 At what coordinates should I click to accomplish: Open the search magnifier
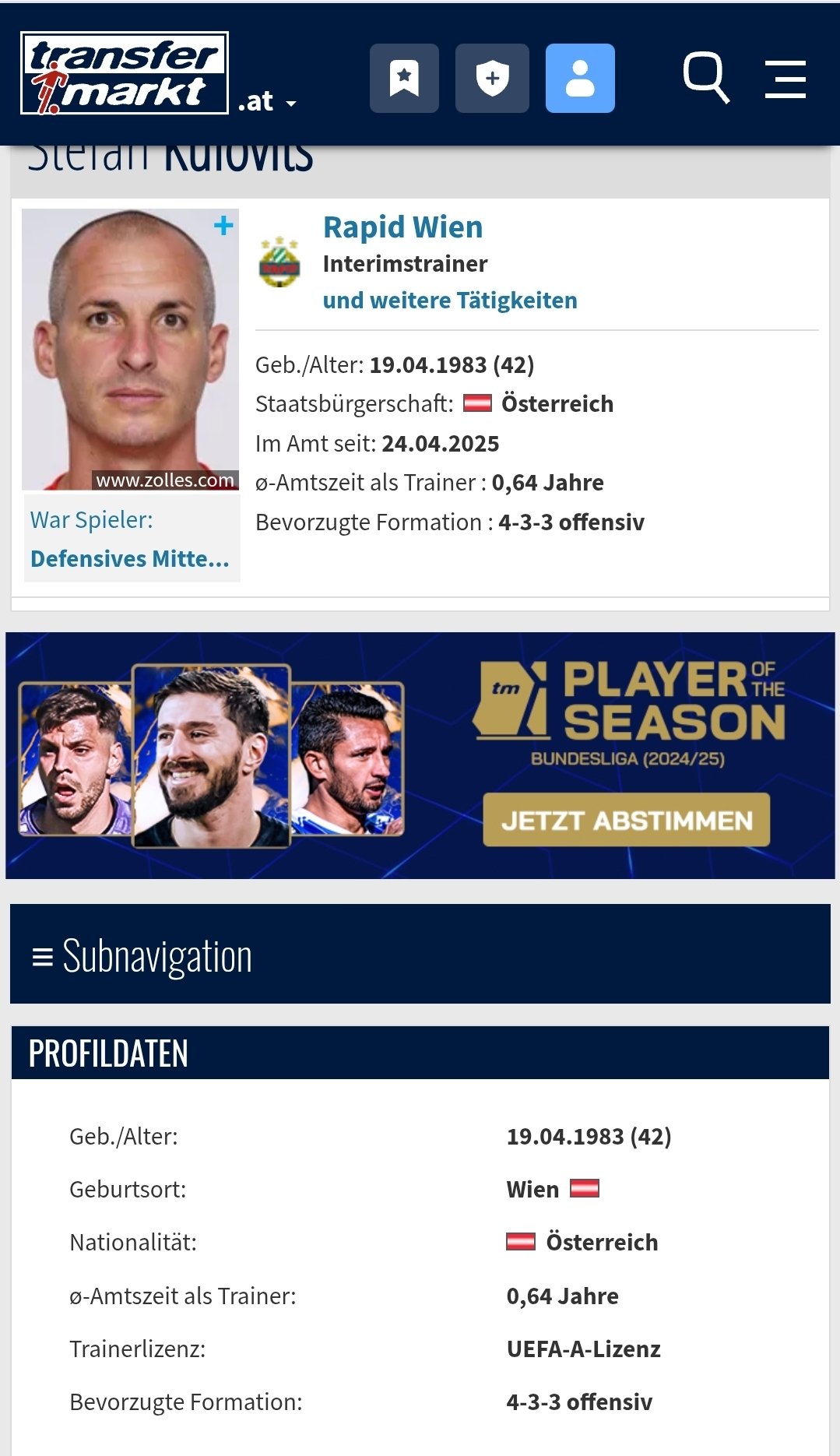[x=706, y=78]
